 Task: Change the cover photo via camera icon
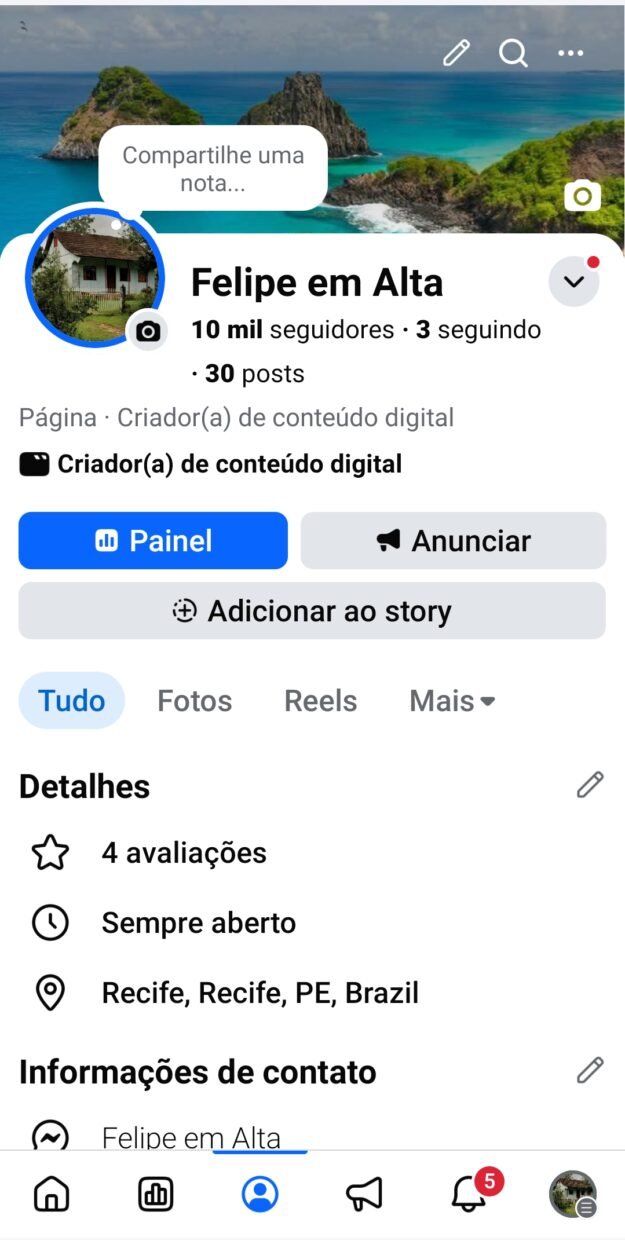tap(582, 196)
